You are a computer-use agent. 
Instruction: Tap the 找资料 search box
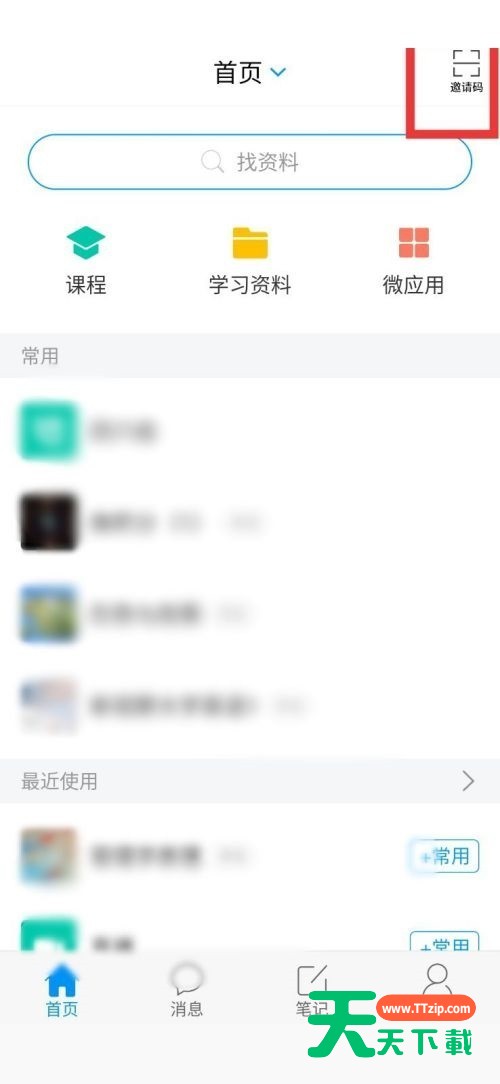[250, 162]
